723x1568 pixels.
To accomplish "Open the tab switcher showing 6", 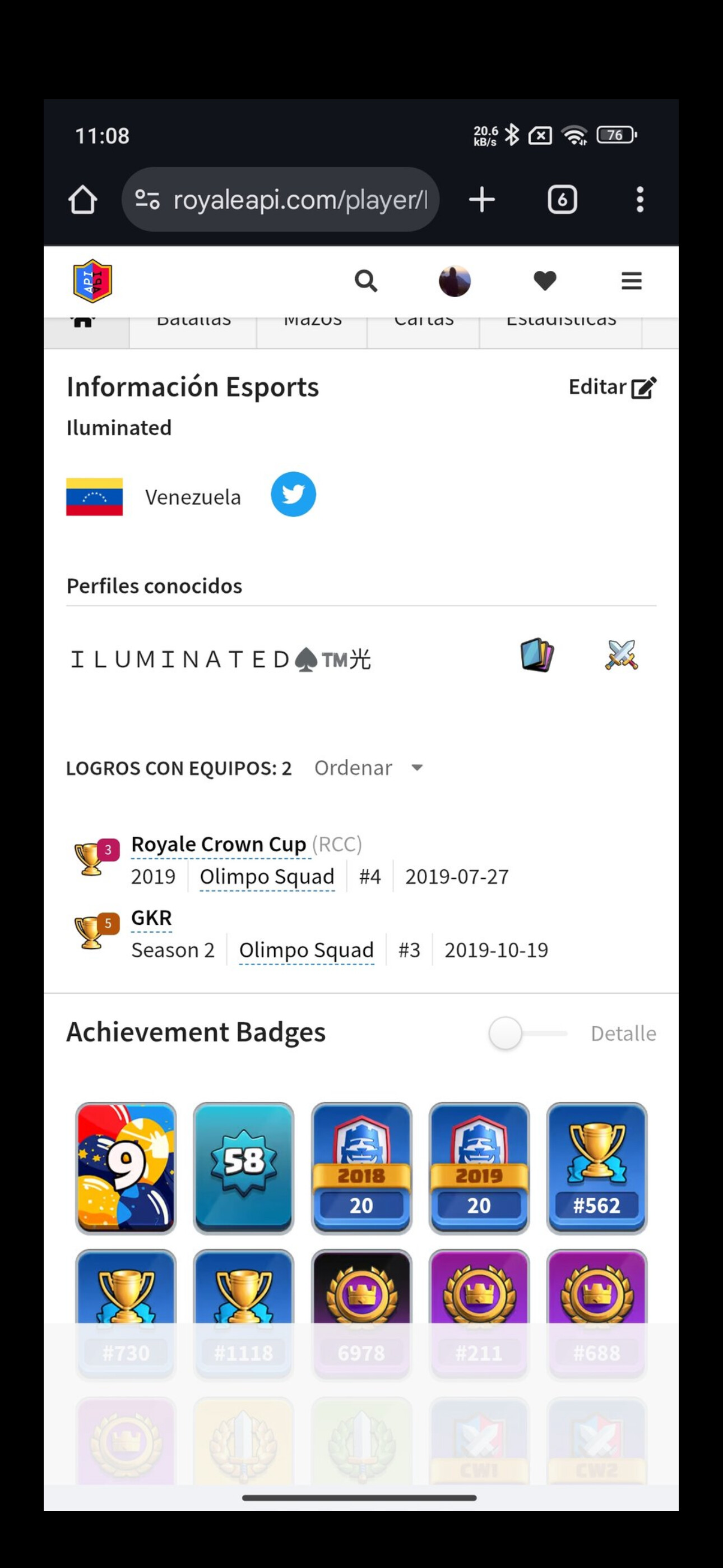I will pos(562,200).
